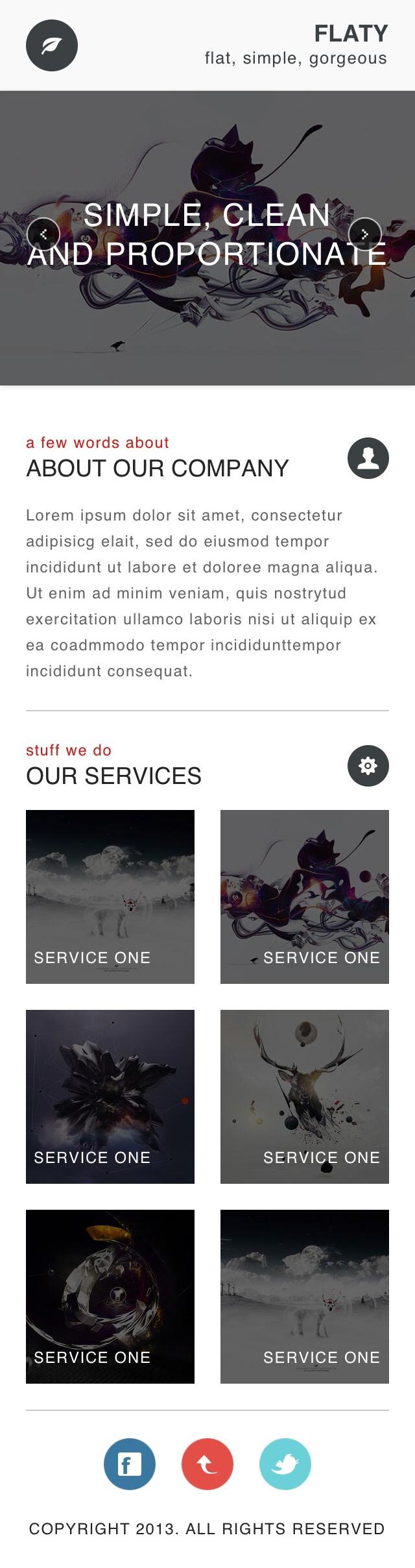View the service tile with the dark metallic sphere
415x1568 pixels.
click(110, 1296)
